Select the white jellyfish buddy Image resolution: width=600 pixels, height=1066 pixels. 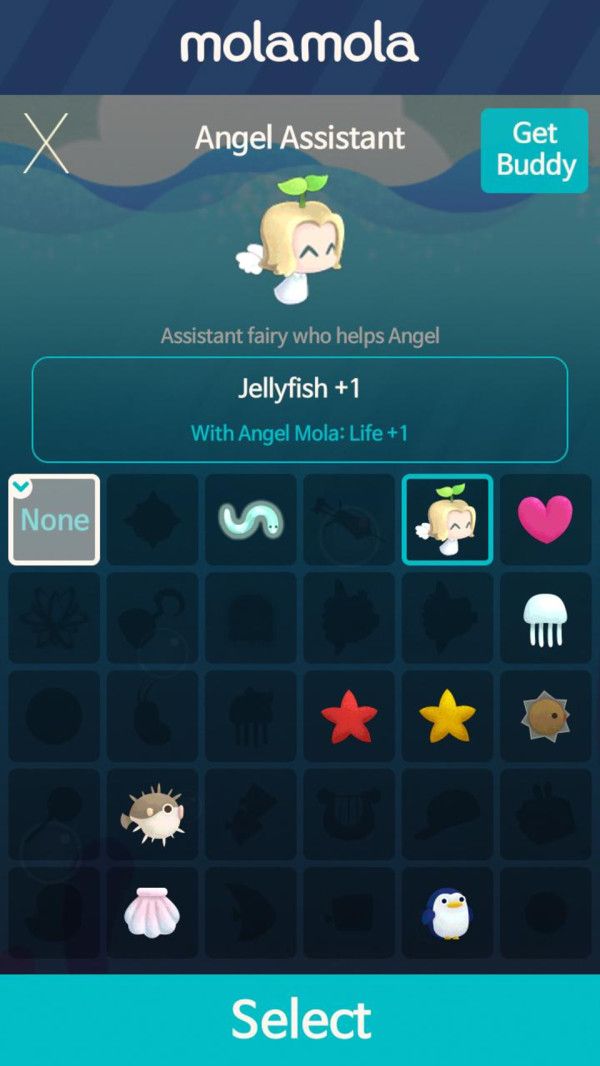point(545,618)
